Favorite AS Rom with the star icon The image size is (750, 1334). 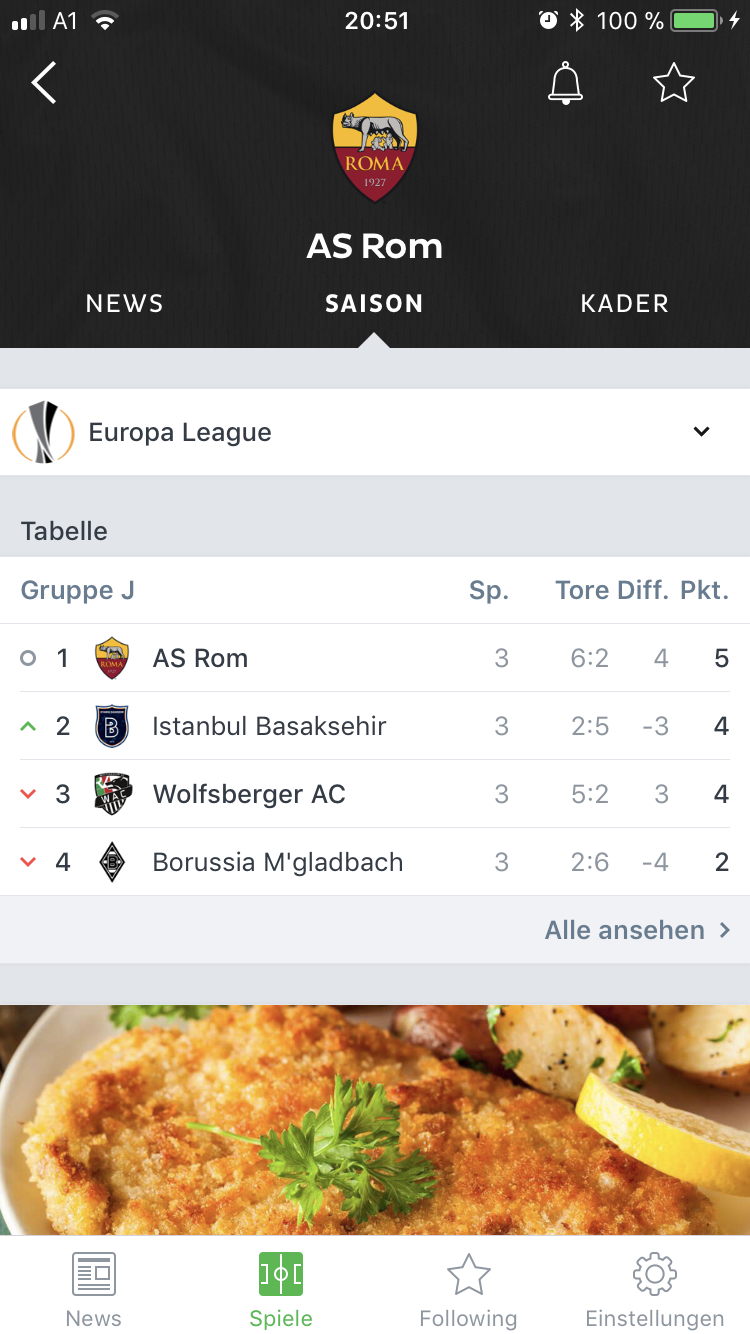pos(673,83)
